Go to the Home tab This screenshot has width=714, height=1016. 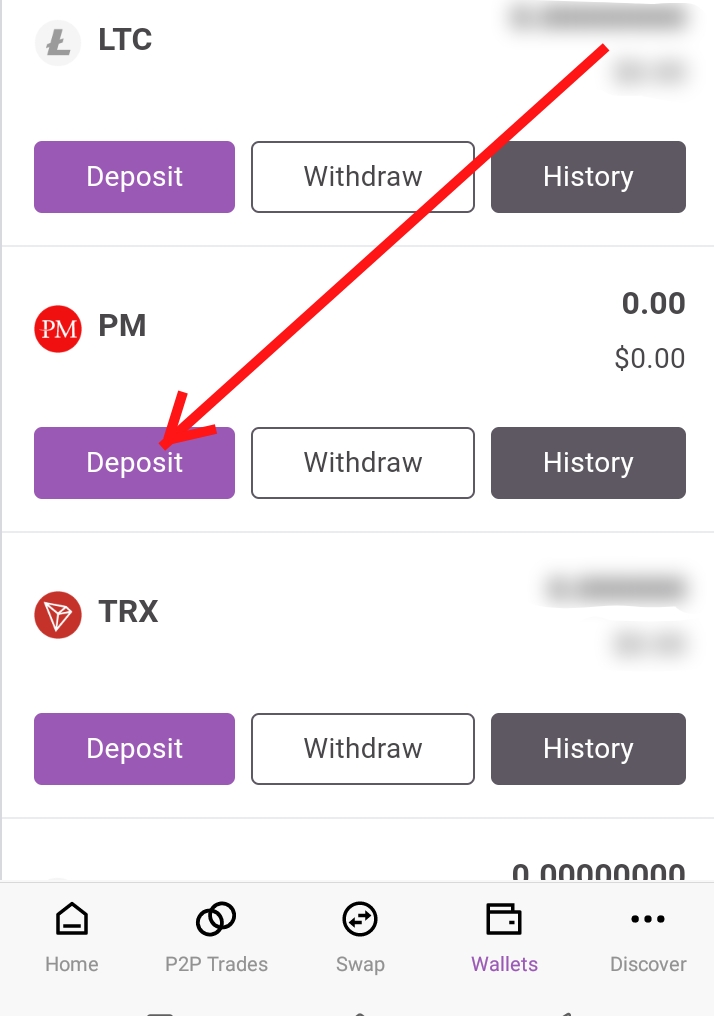pos(71,937)
